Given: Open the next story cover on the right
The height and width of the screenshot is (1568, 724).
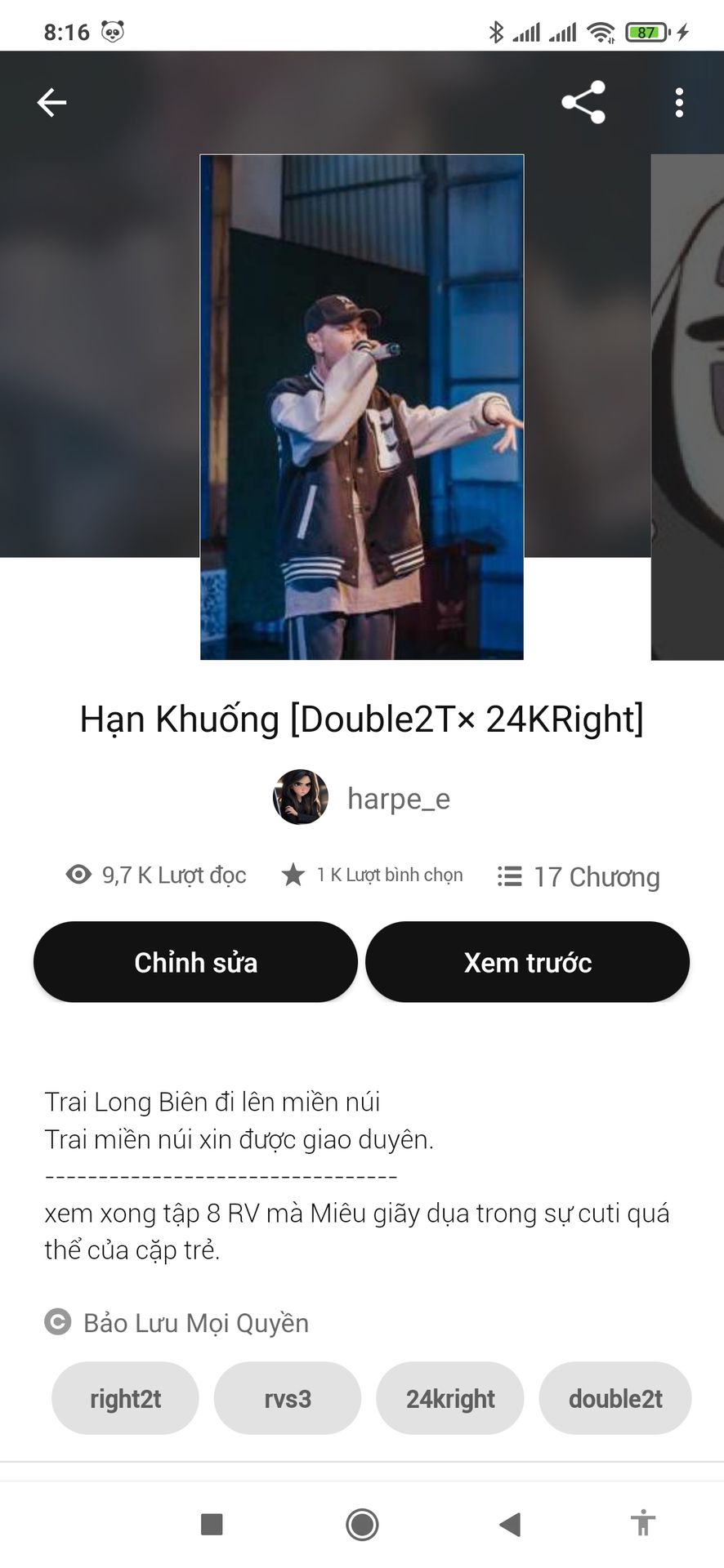Looking at the screenshot, I should point(688,407).
